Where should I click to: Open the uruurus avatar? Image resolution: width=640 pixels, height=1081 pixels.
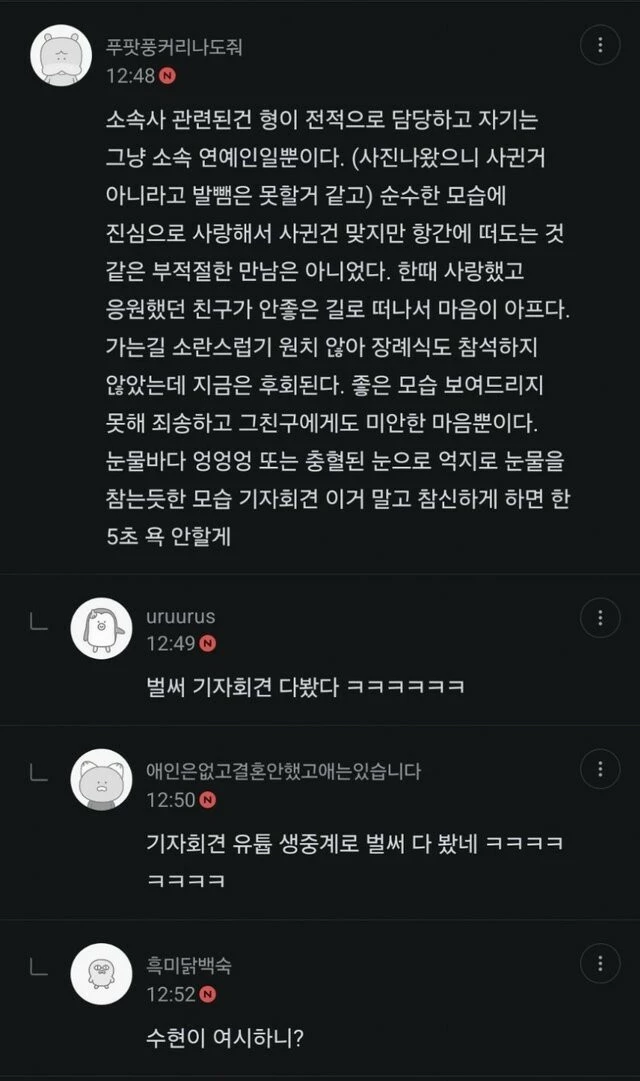click(x=101, y=628)
